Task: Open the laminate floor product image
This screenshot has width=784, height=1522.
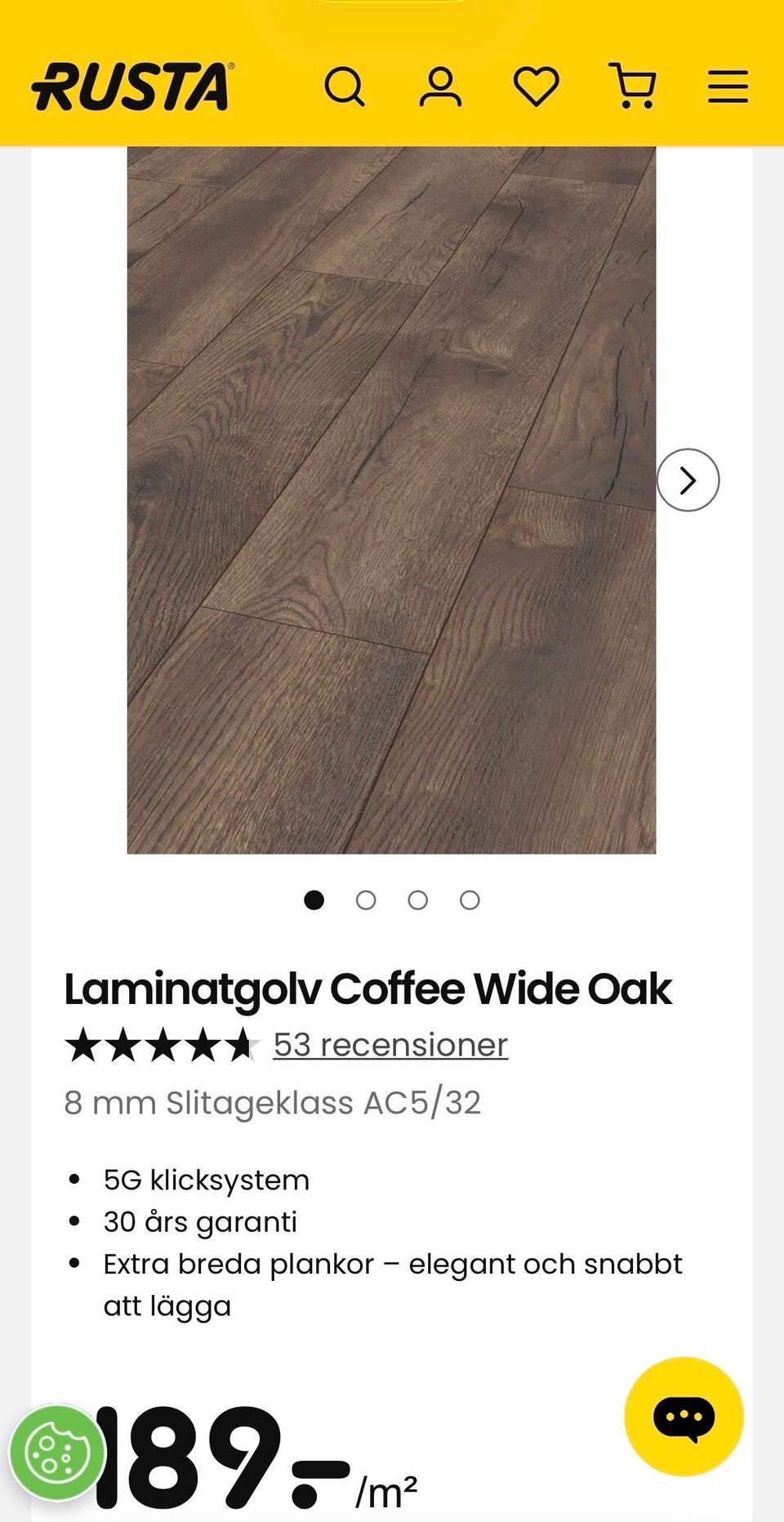Action: click(391, 500)
